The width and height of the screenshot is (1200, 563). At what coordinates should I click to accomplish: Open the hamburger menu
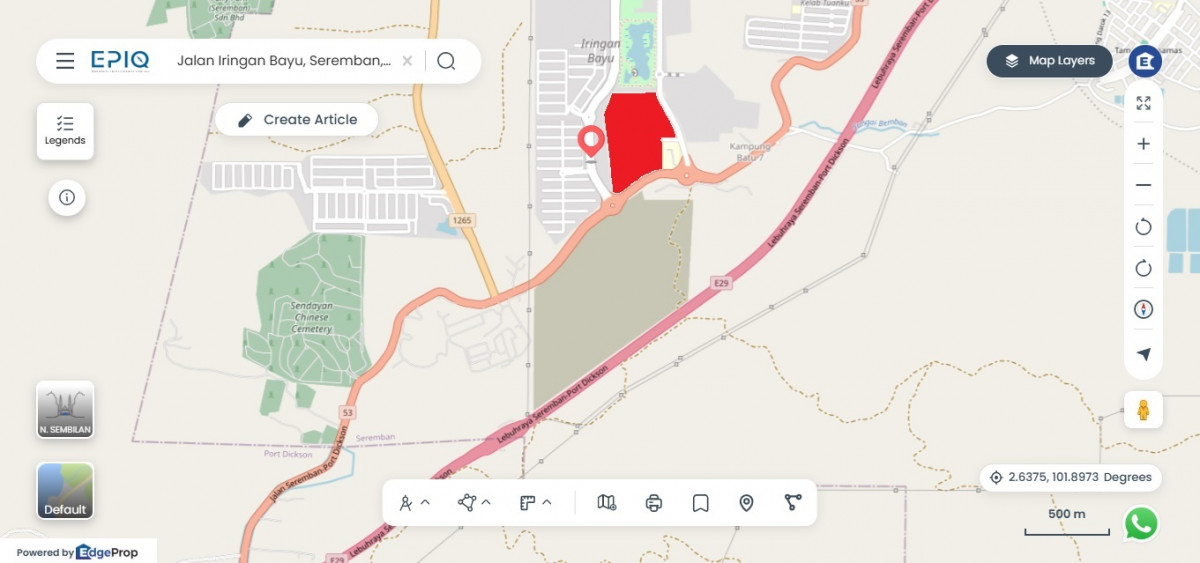coord(65,61)
